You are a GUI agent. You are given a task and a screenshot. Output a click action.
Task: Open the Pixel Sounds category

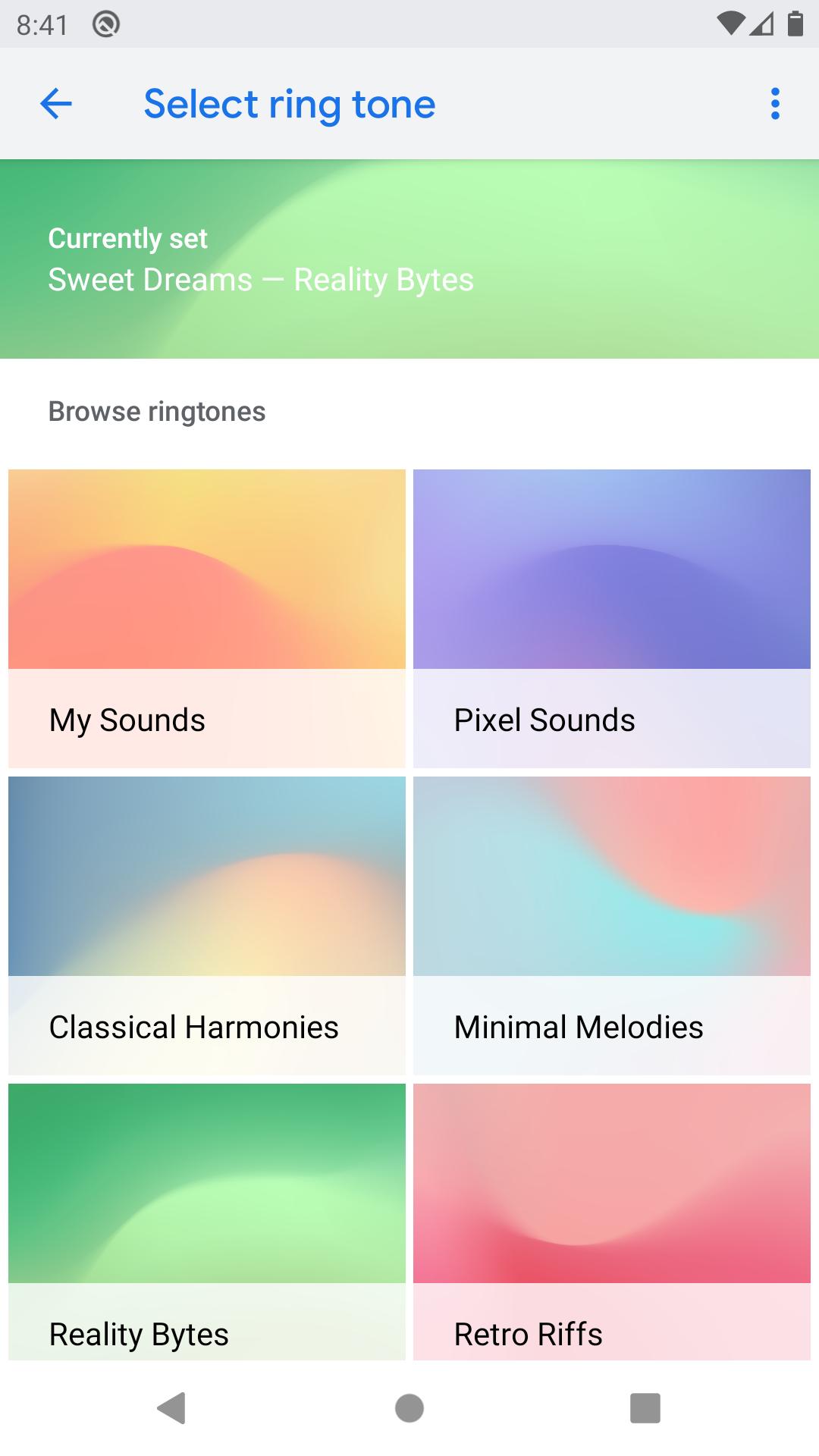[x=613, y=616]
